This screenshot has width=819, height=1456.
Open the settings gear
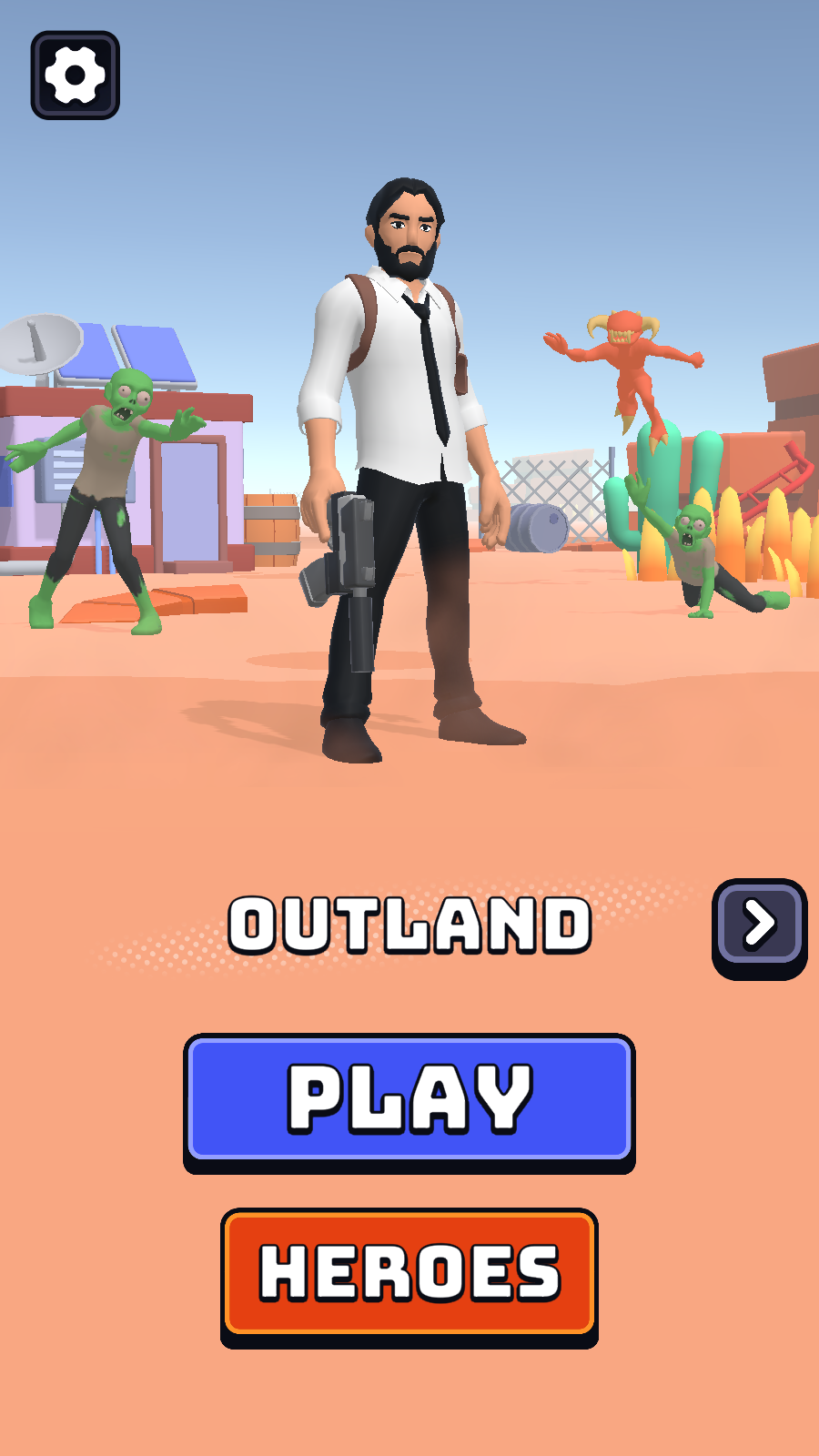[x=75, y=75]
